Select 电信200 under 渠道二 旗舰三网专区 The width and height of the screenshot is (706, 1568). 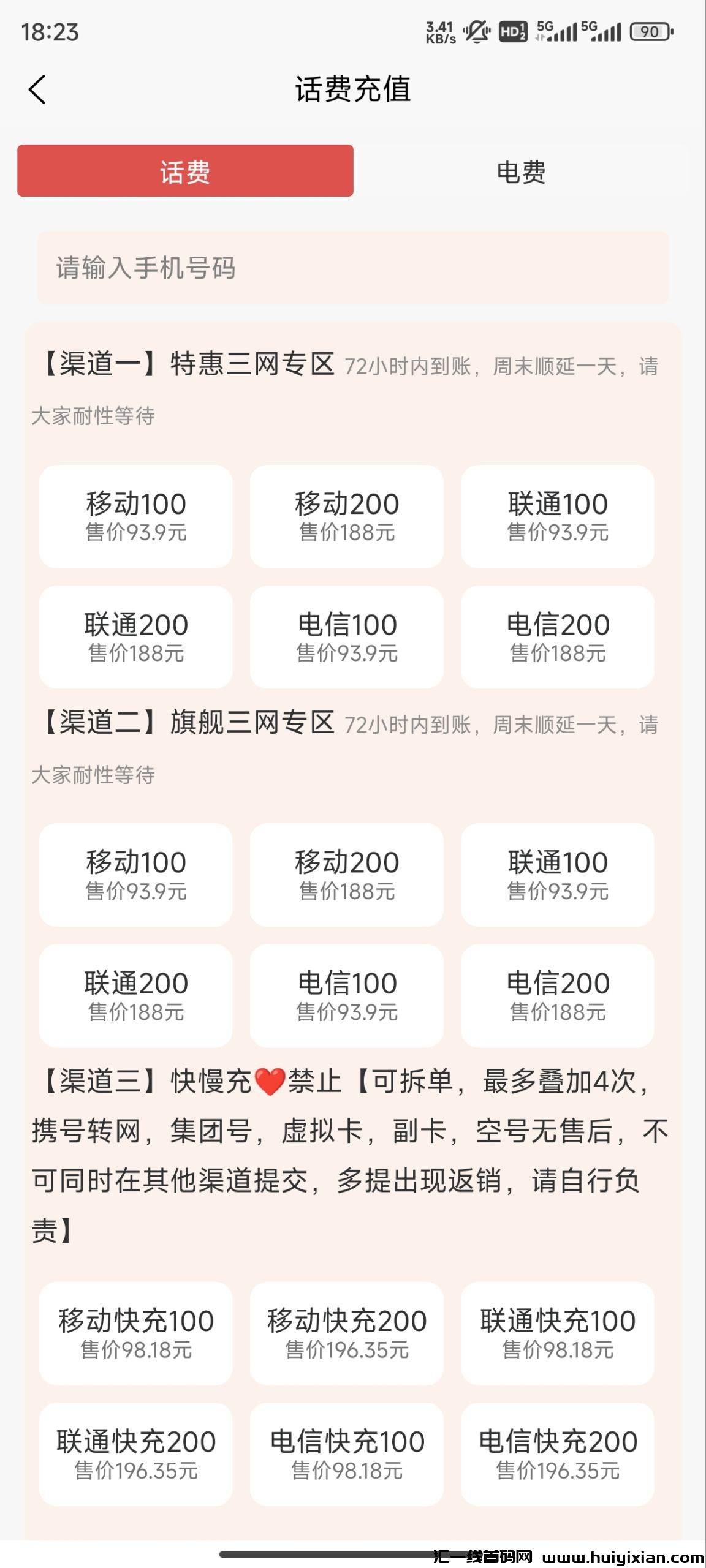pyautogui.click(x=558, y=995)
